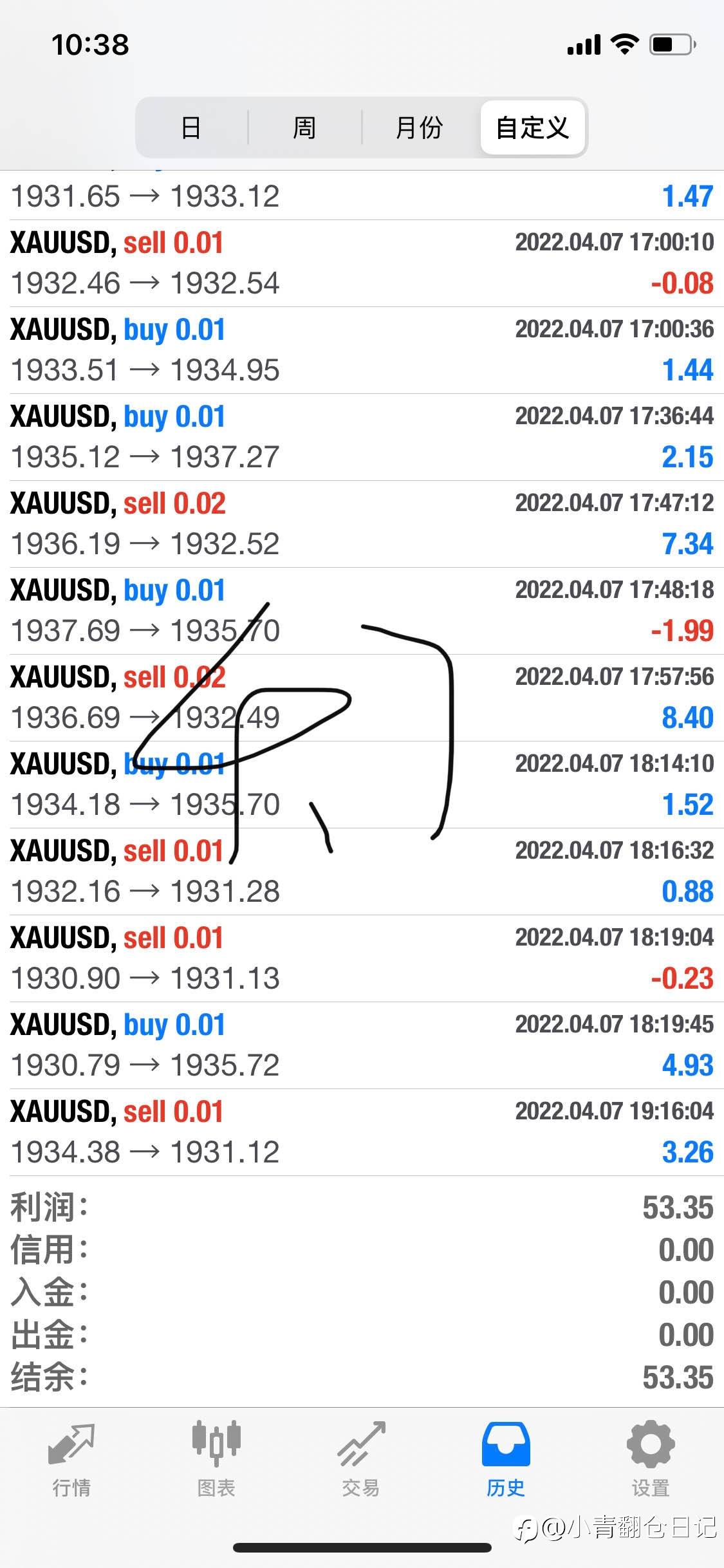This screenshot has width=724, height=1568.
Task: Open trade details for 2022.04.07 19:16:04
Action: (362, 1132)
